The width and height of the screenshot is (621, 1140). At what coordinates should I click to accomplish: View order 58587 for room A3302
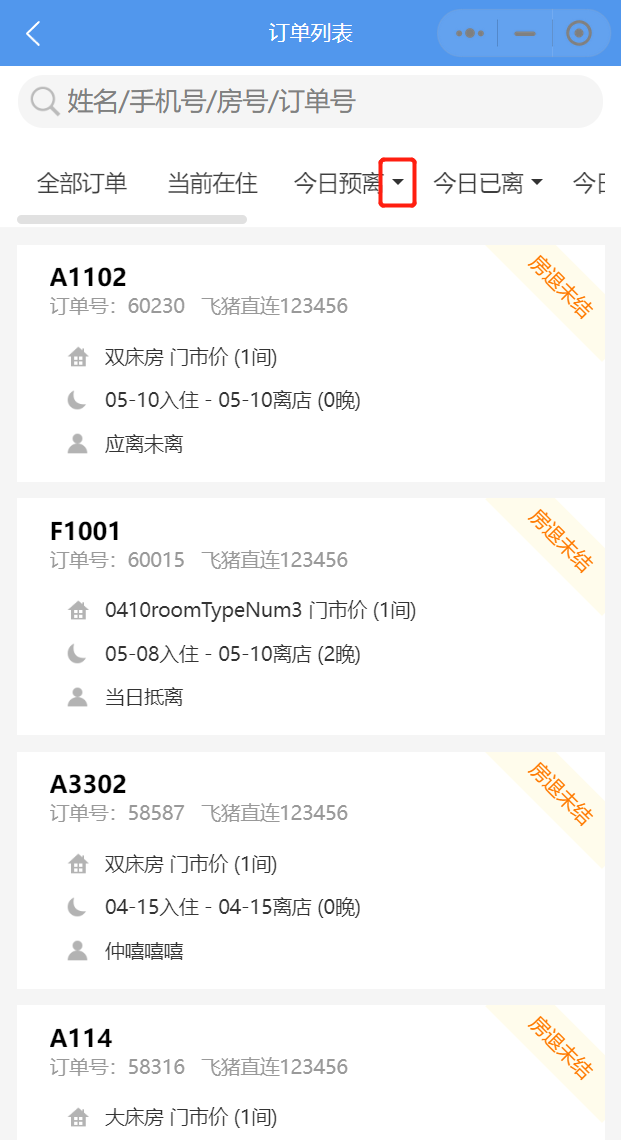coord(310,870)
